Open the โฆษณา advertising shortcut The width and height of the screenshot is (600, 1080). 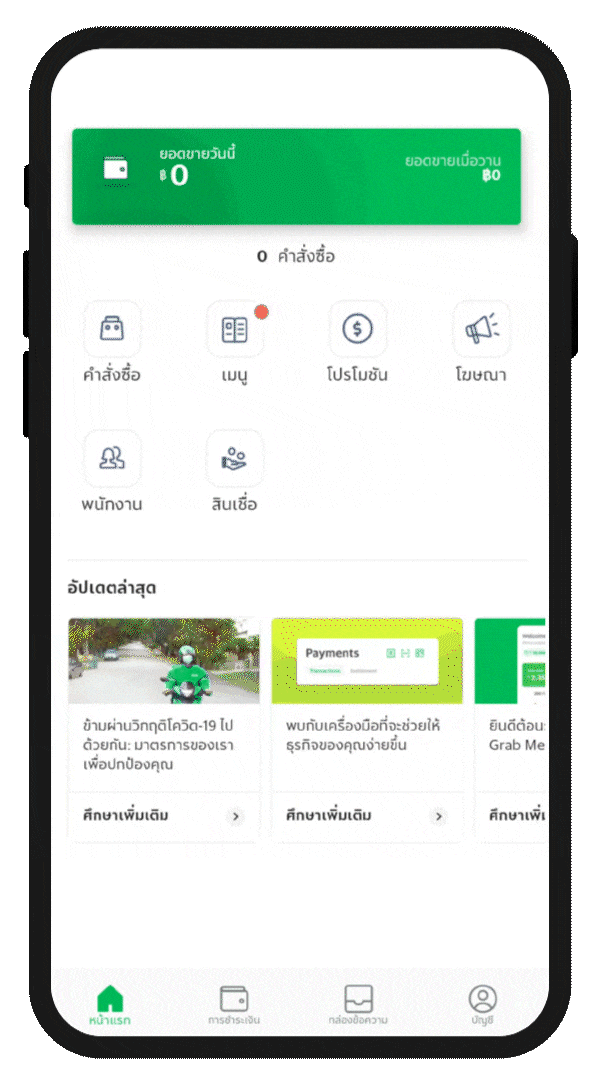pyautogui.click(x=481, y=342)
